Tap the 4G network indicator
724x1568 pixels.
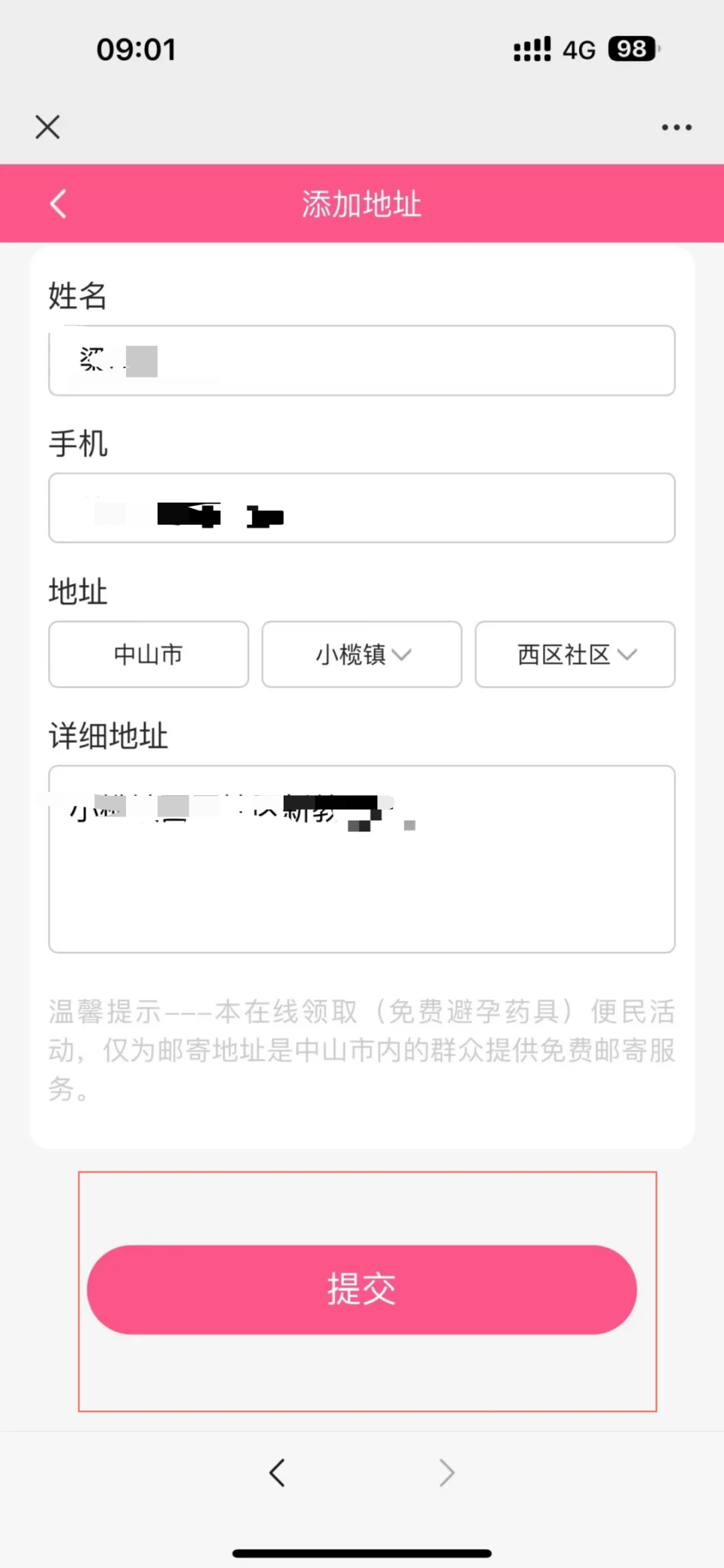(x=578, y=48)
